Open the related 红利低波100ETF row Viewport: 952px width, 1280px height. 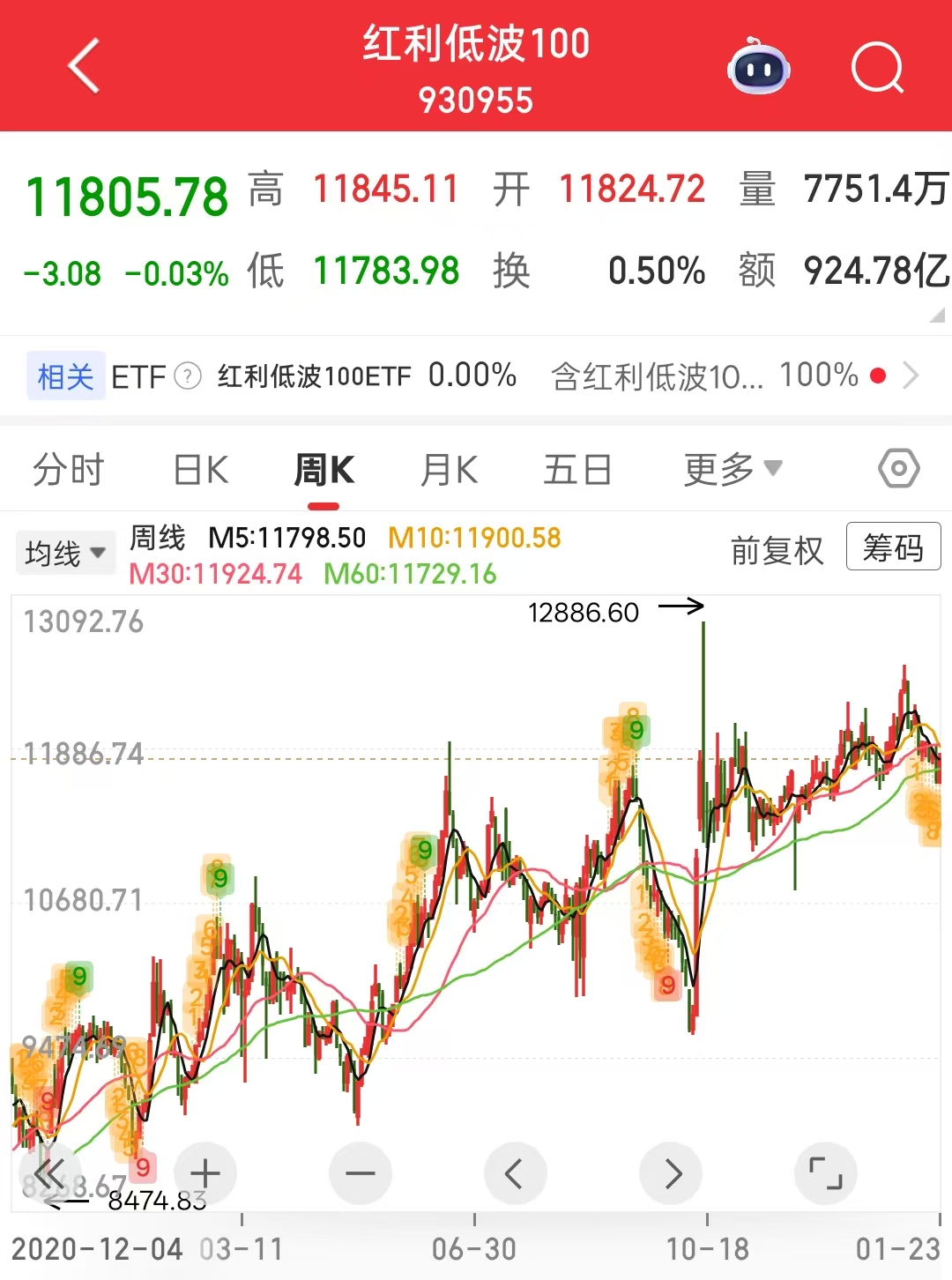tap(315, 376)
